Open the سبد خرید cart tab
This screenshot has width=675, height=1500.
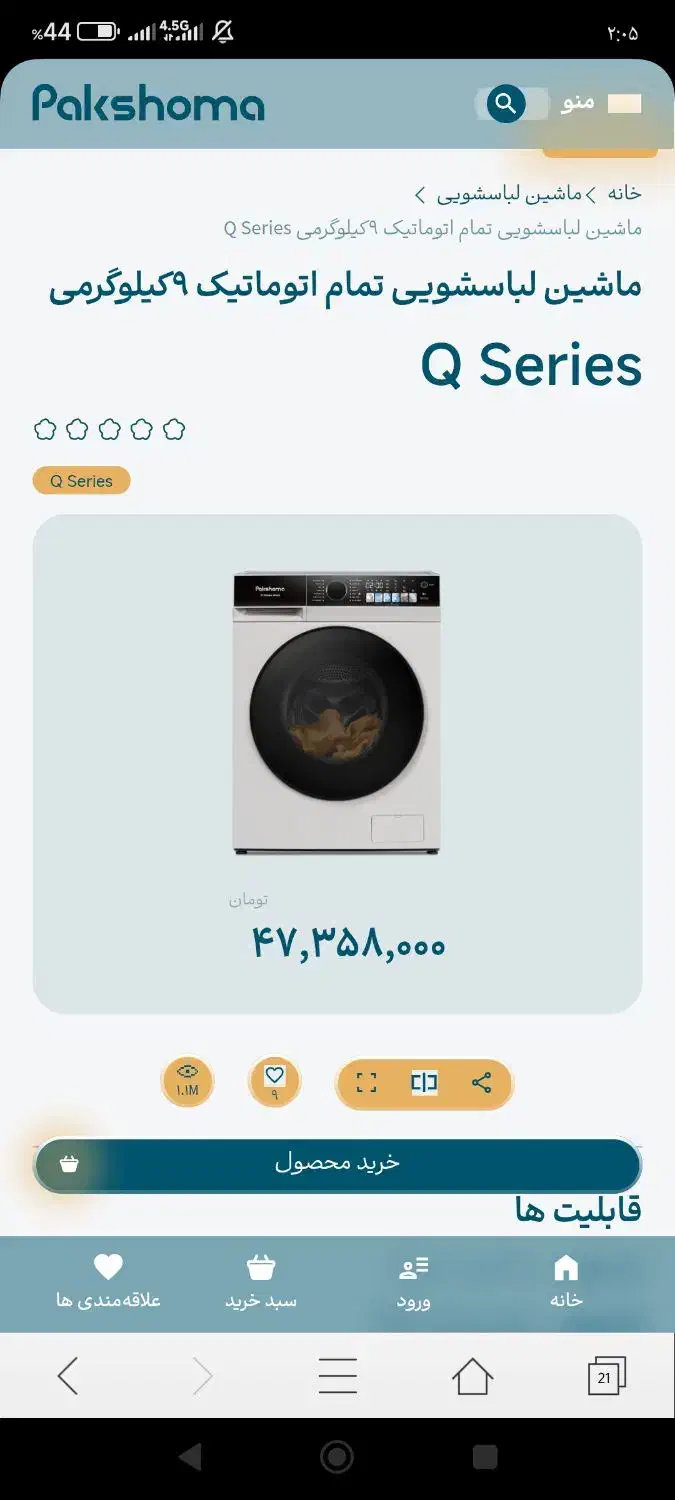click(260, 1283)
